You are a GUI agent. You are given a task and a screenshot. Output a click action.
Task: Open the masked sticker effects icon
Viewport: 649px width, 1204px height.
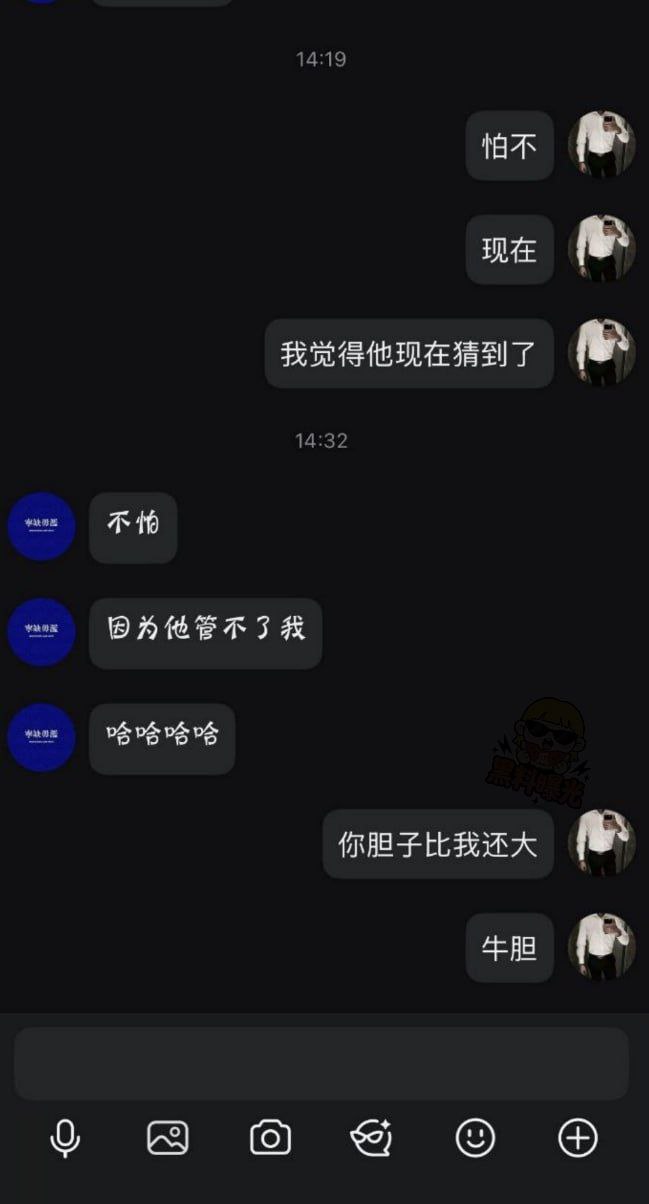(x=372, y=1138)
